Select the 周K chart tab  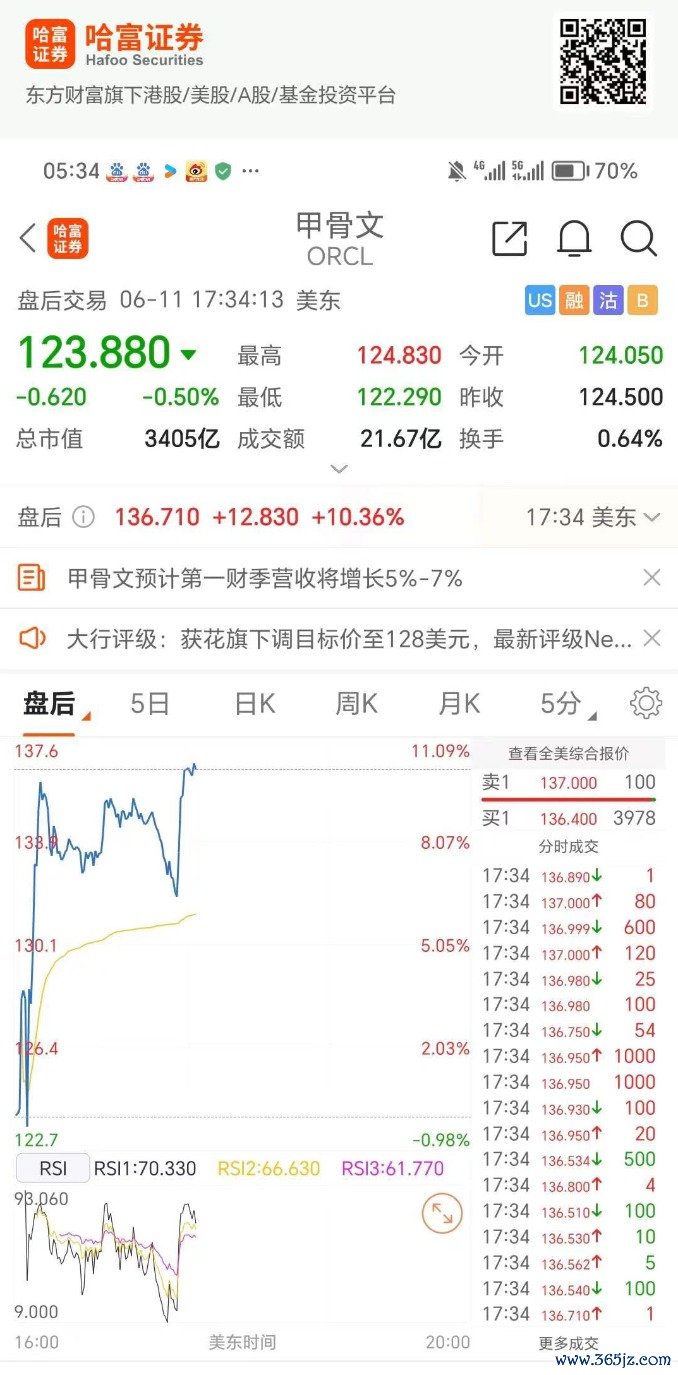click(x=356, y=704)
